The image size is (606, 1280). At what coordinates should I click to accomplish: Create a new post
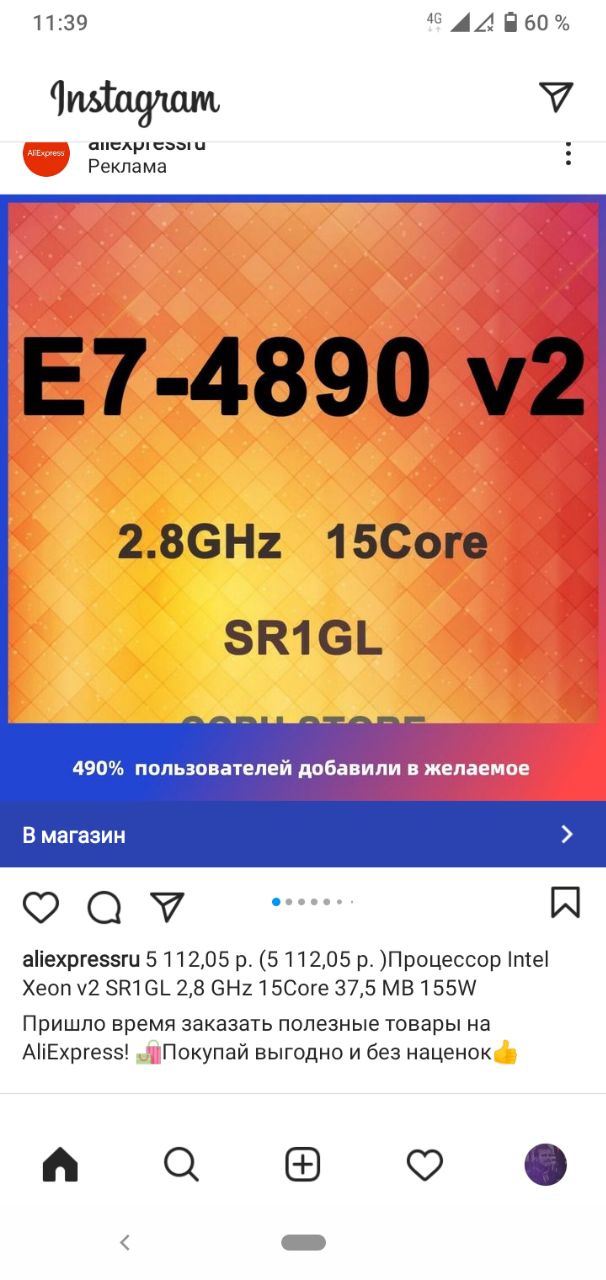point(303,1164)
